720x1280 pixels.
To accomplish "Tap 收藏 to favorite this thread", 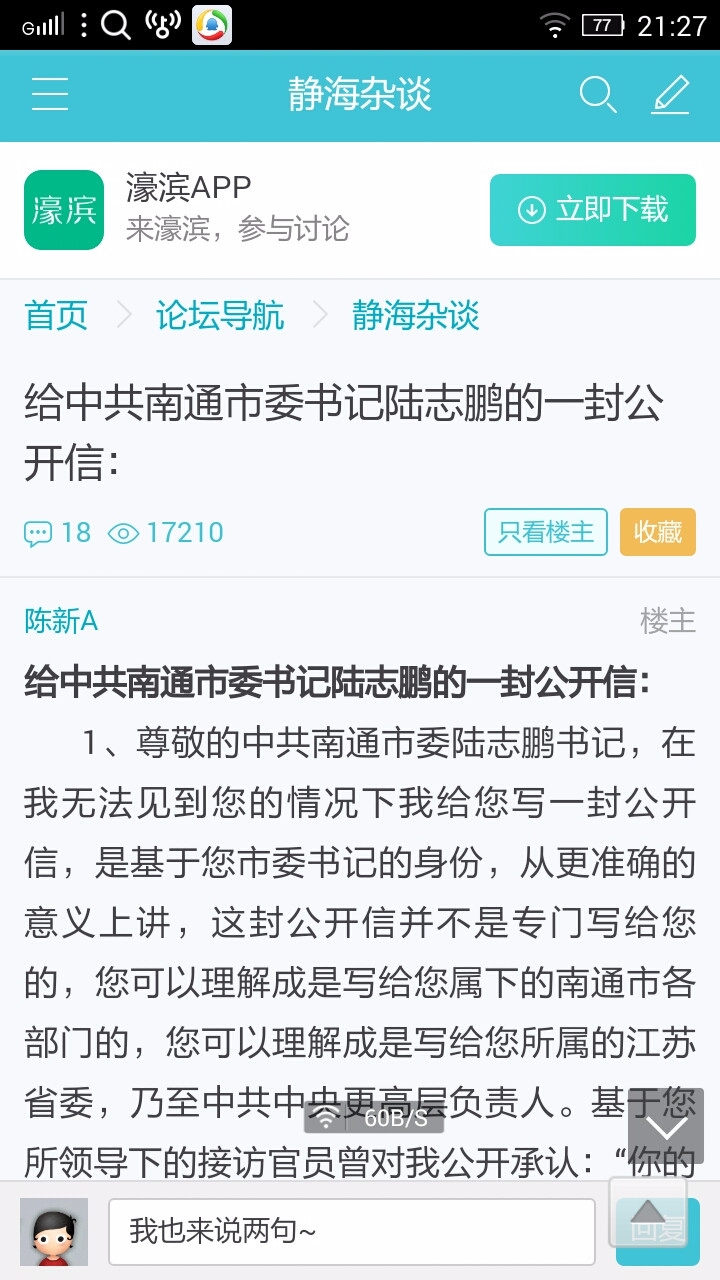I will (658, 532).
